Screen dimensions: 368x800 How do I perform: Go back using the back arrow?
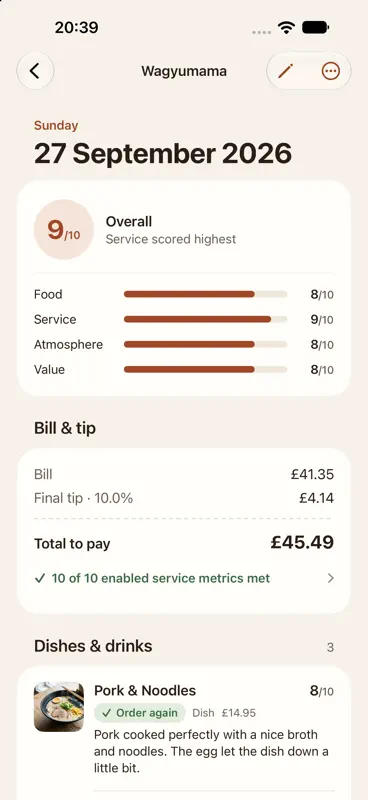click(35, 71)
